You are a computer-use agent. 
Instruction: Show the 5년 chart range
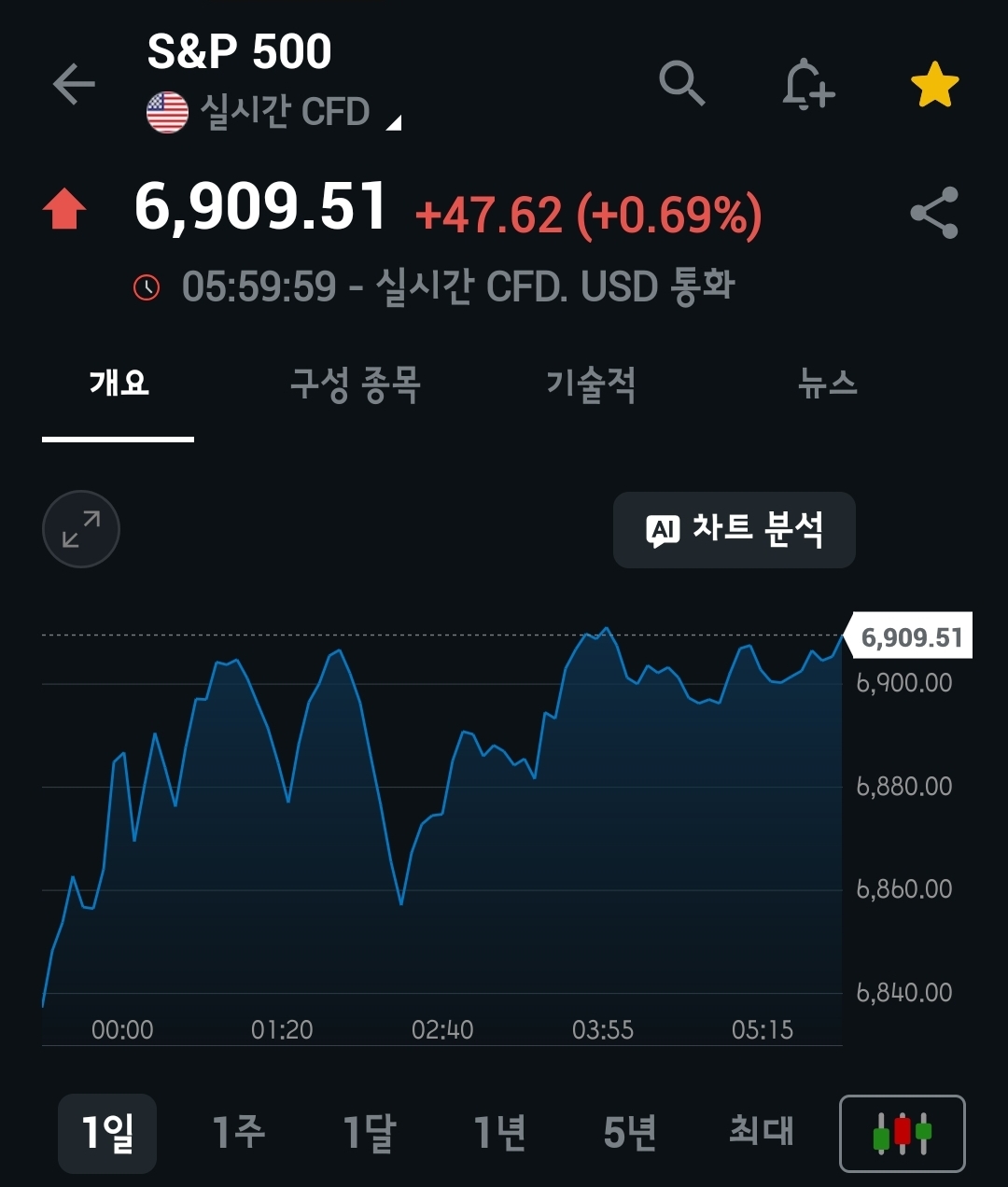tap(630, 1133)
